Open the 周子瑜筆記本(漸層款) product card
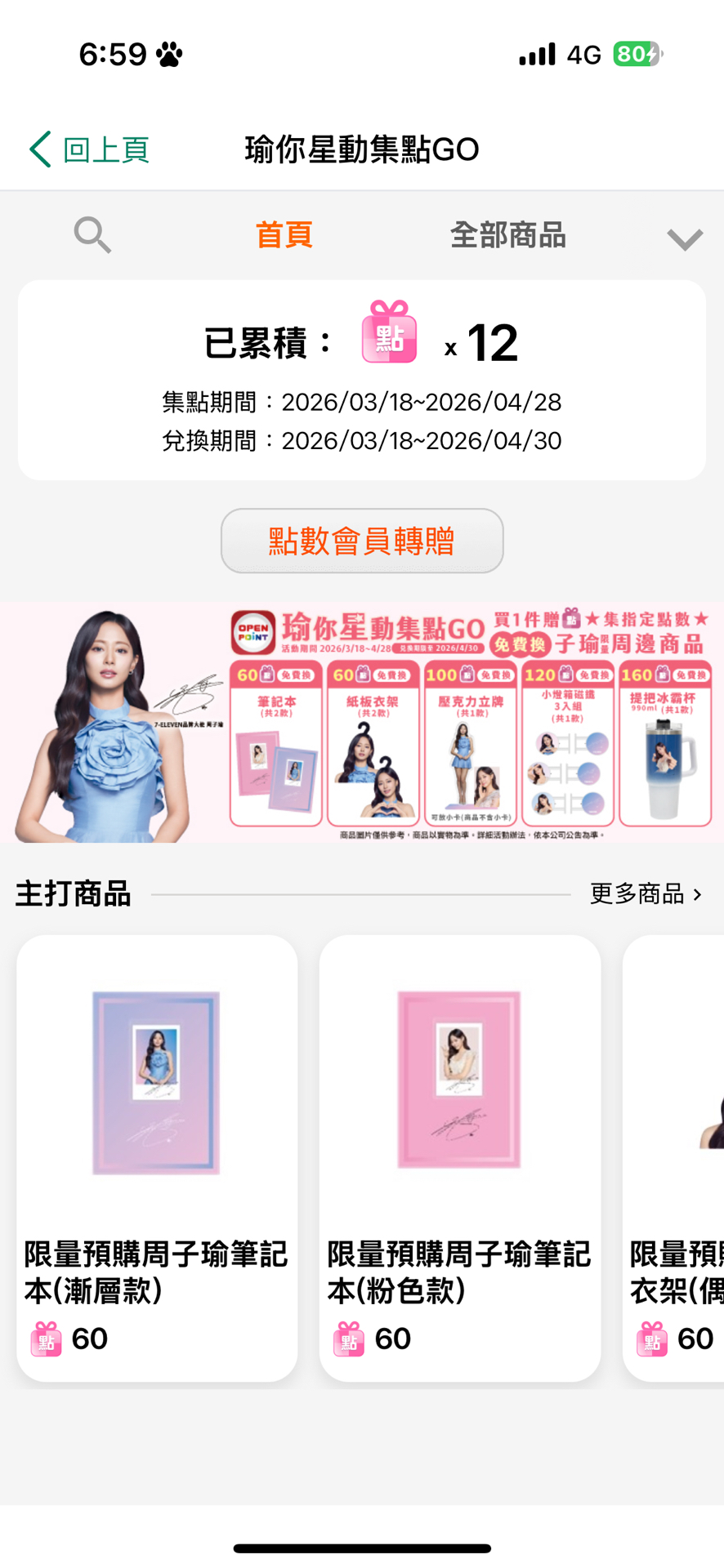Image resolution: width=724 pixels, height=1568 pixels. 157,1157
